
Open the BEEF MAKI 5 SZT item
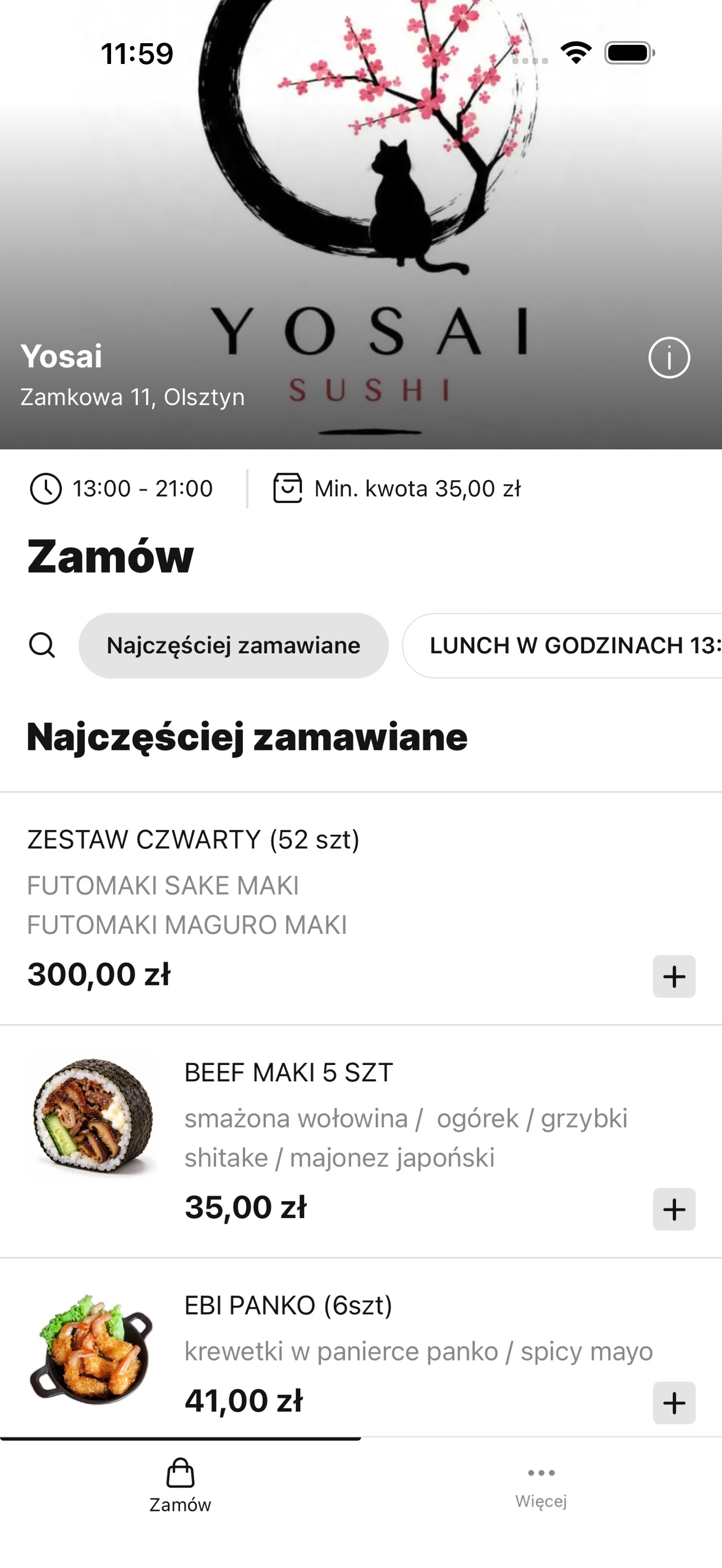click(x=361, y=1141)
